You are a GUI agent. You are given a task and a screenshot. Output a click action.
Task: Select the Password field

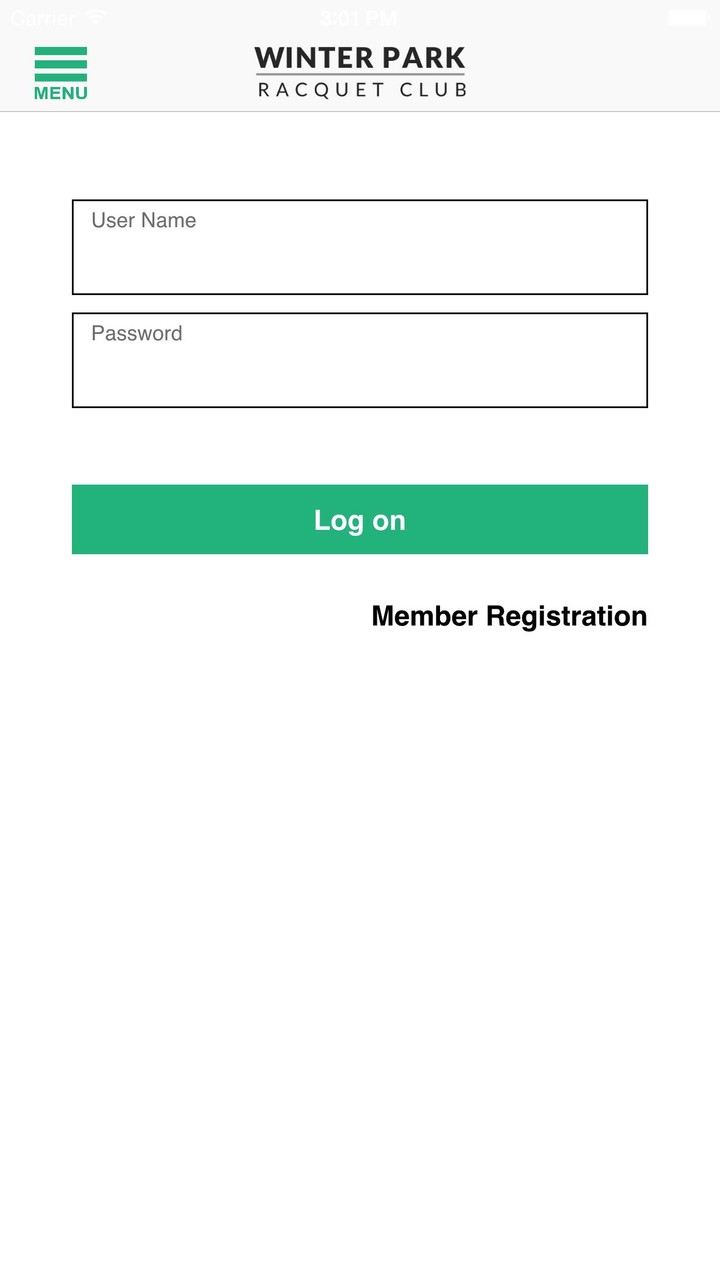click(x=360, y=360)
